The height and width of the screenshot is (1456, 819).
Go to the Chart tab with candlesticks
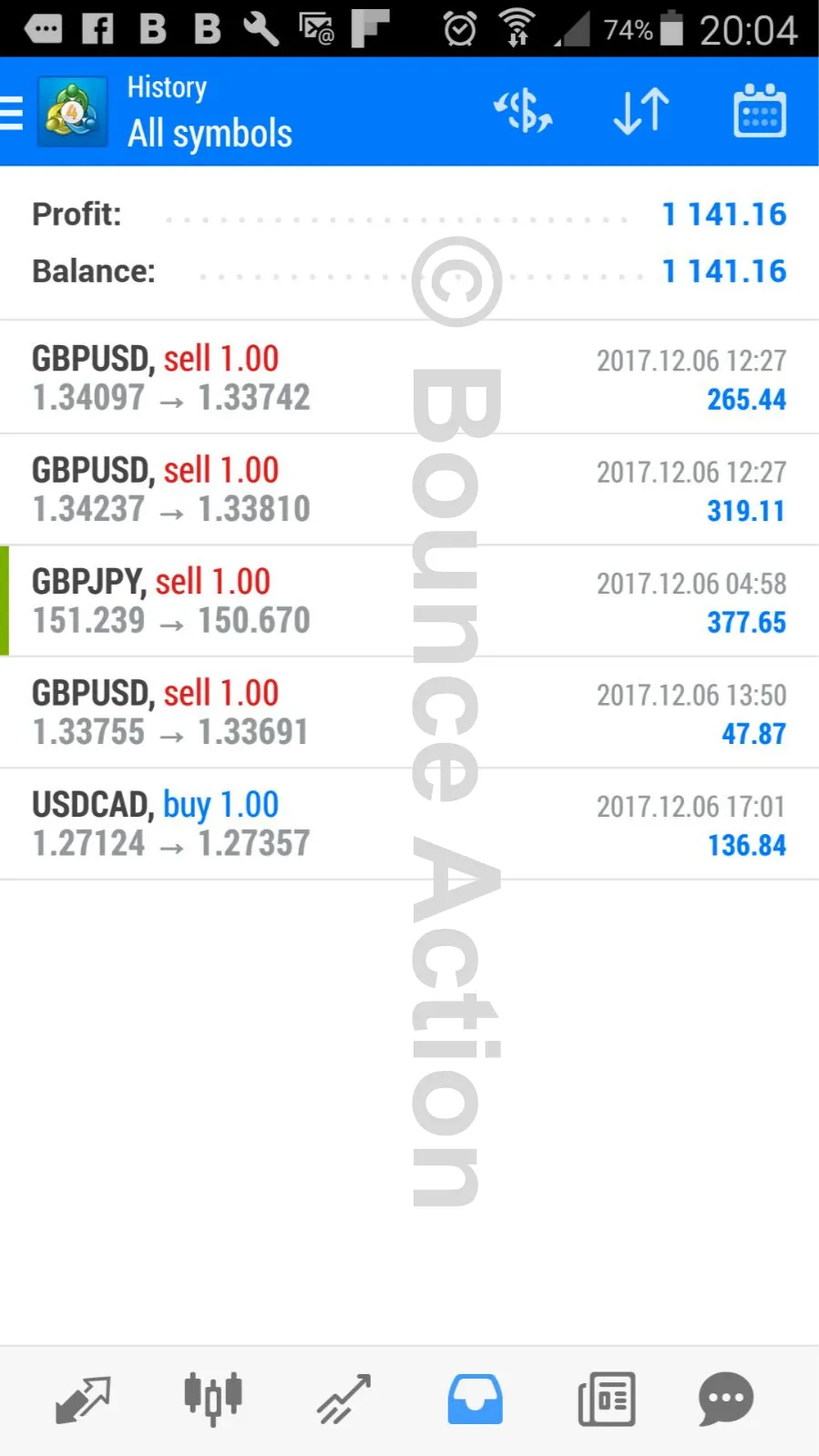[x=213, y=1399]
